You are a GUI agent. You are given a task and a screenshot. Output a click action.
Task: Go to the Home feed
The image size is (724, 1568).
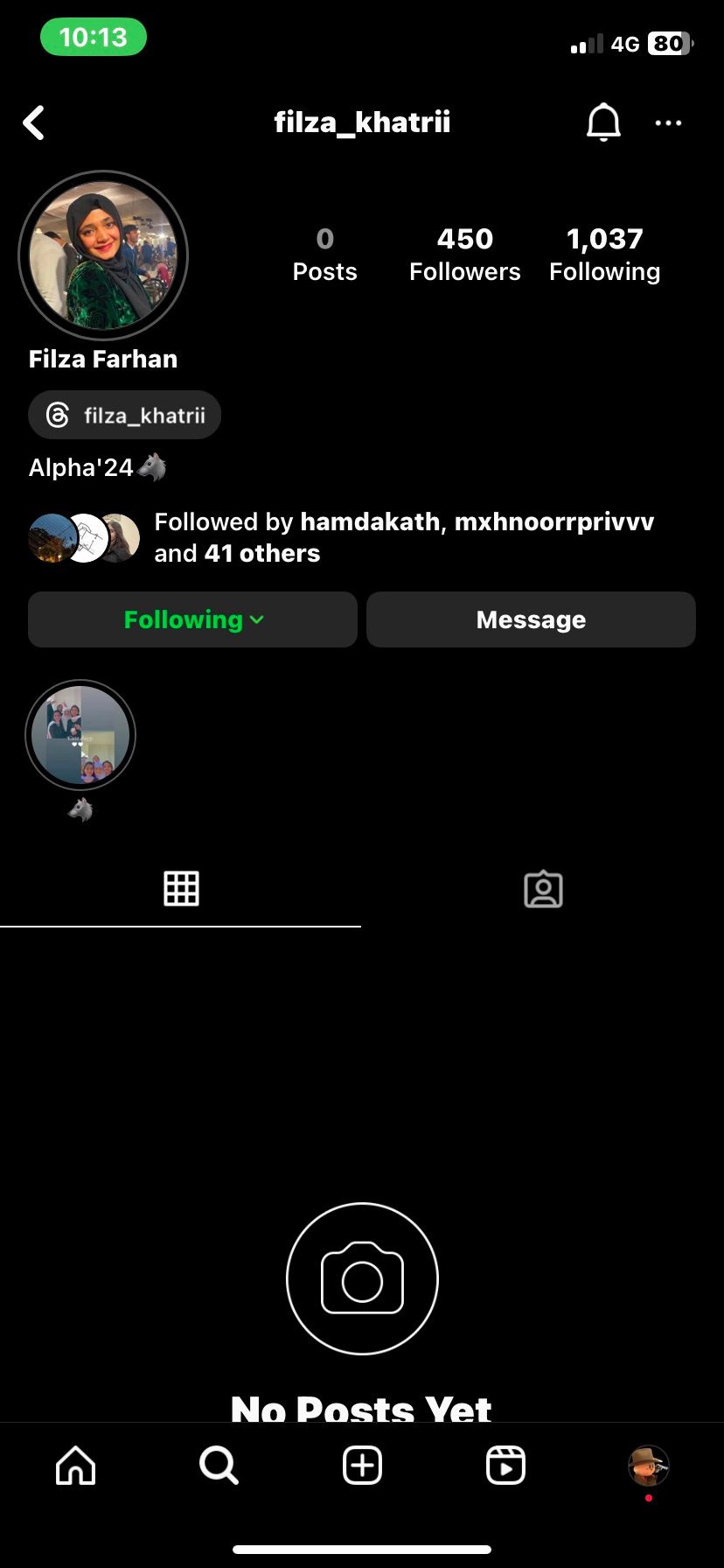coord(76,1465)
